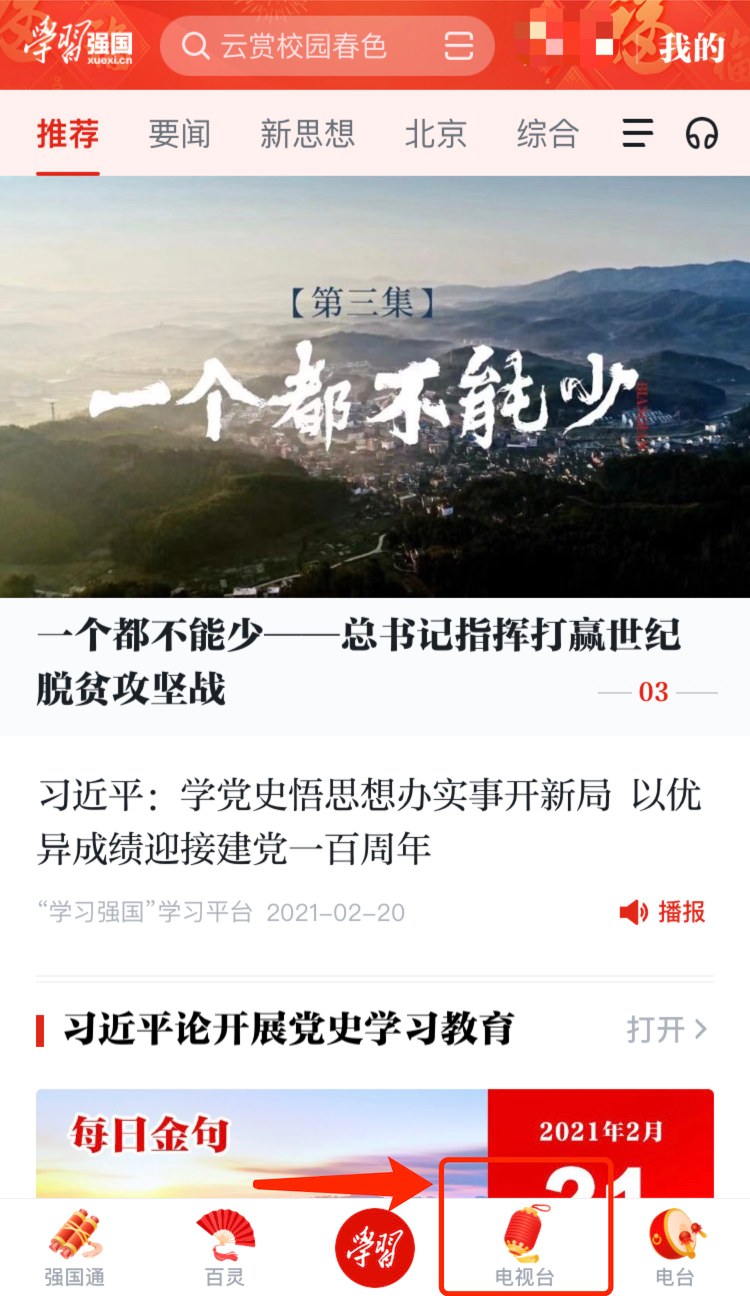Switch to the 要闻 tab
The height and width of the screenshot is (1296, 750).
click(179, 134)
